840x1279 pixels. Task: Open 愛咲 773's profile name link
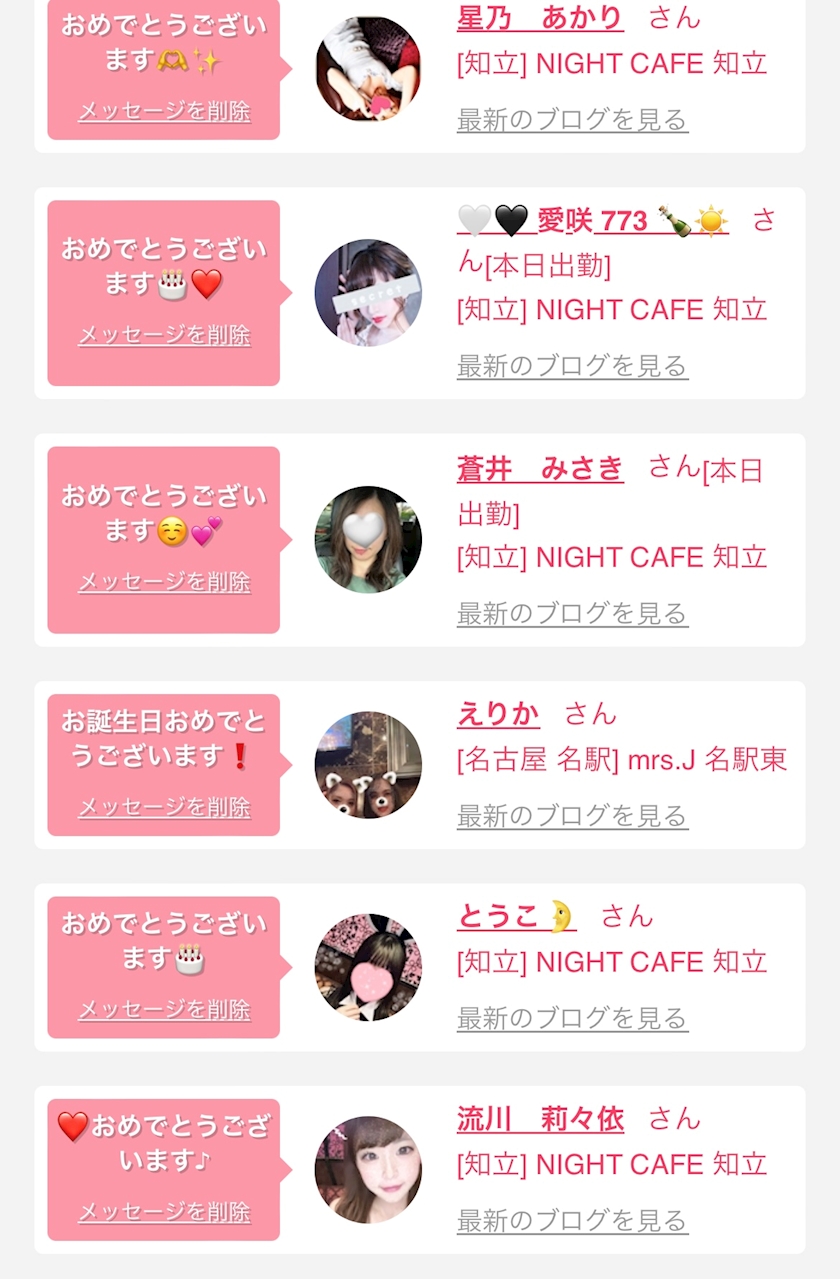pos(592,221)
